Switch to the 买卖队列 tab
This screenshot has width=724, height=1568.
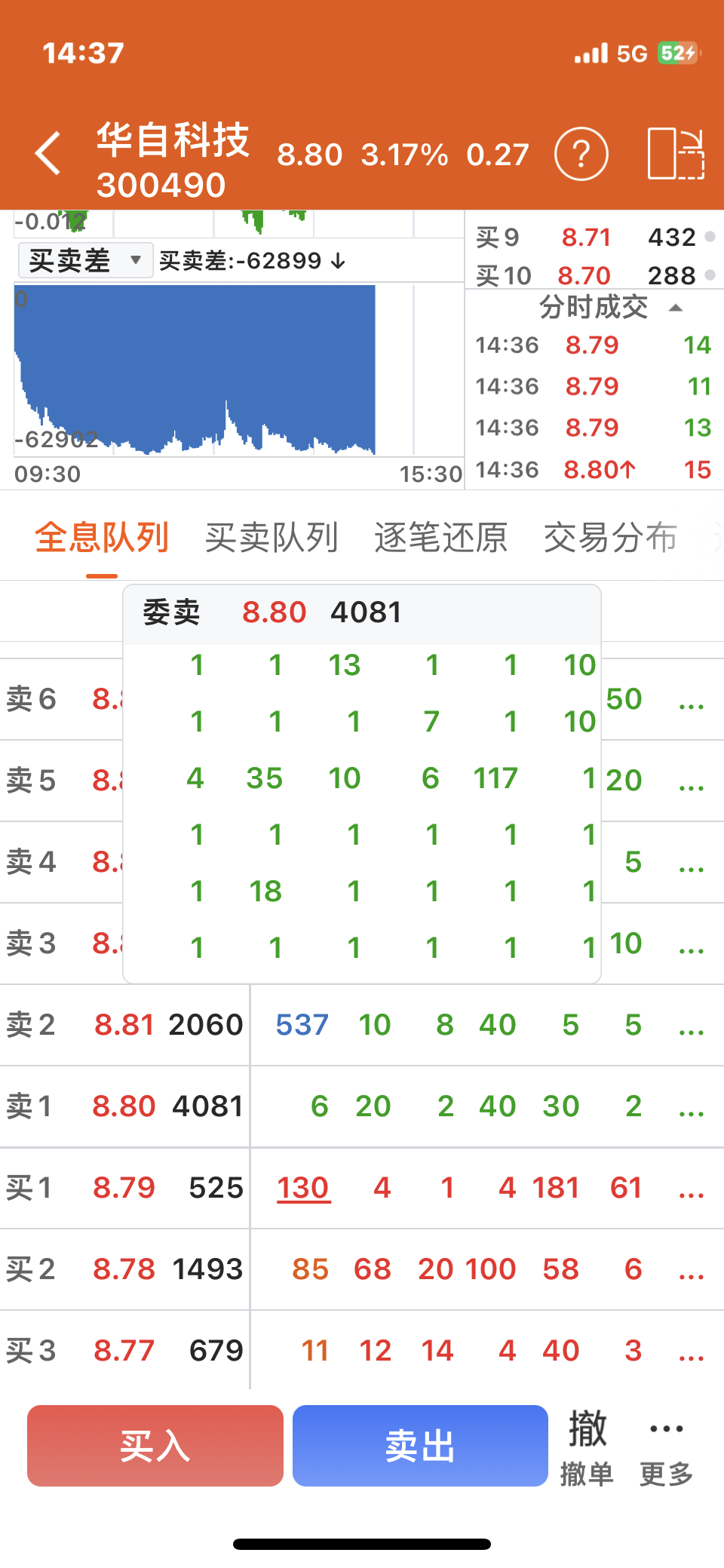pos(271,538)
